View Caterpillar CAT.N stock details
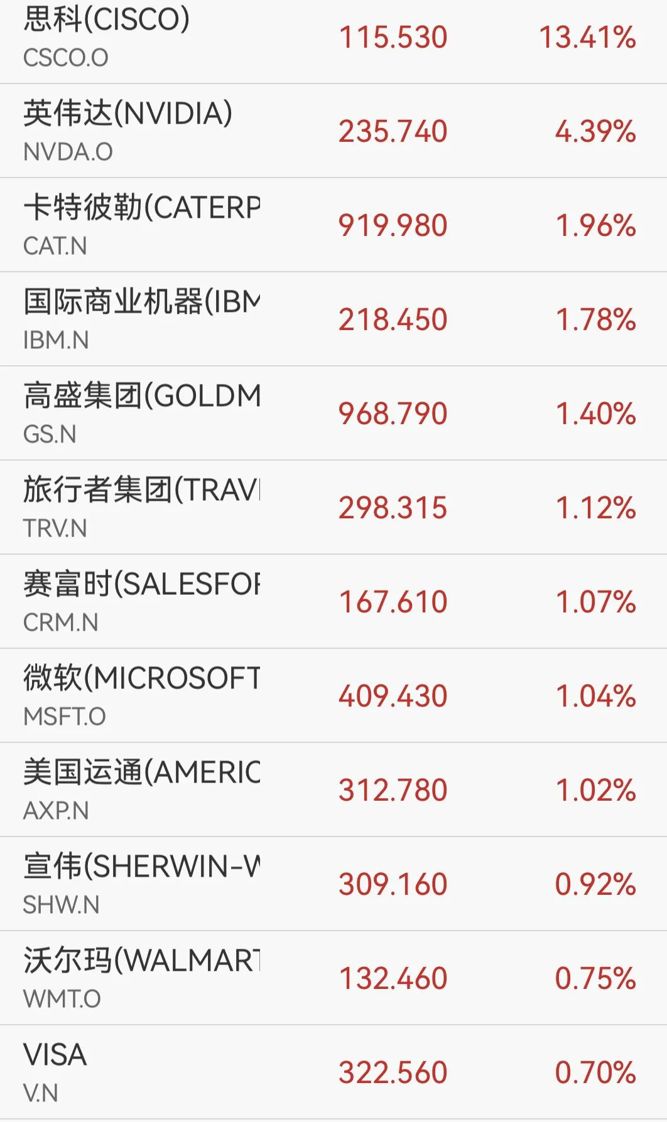This screenshot has width=667, height=1122. [x=334, y=225]
